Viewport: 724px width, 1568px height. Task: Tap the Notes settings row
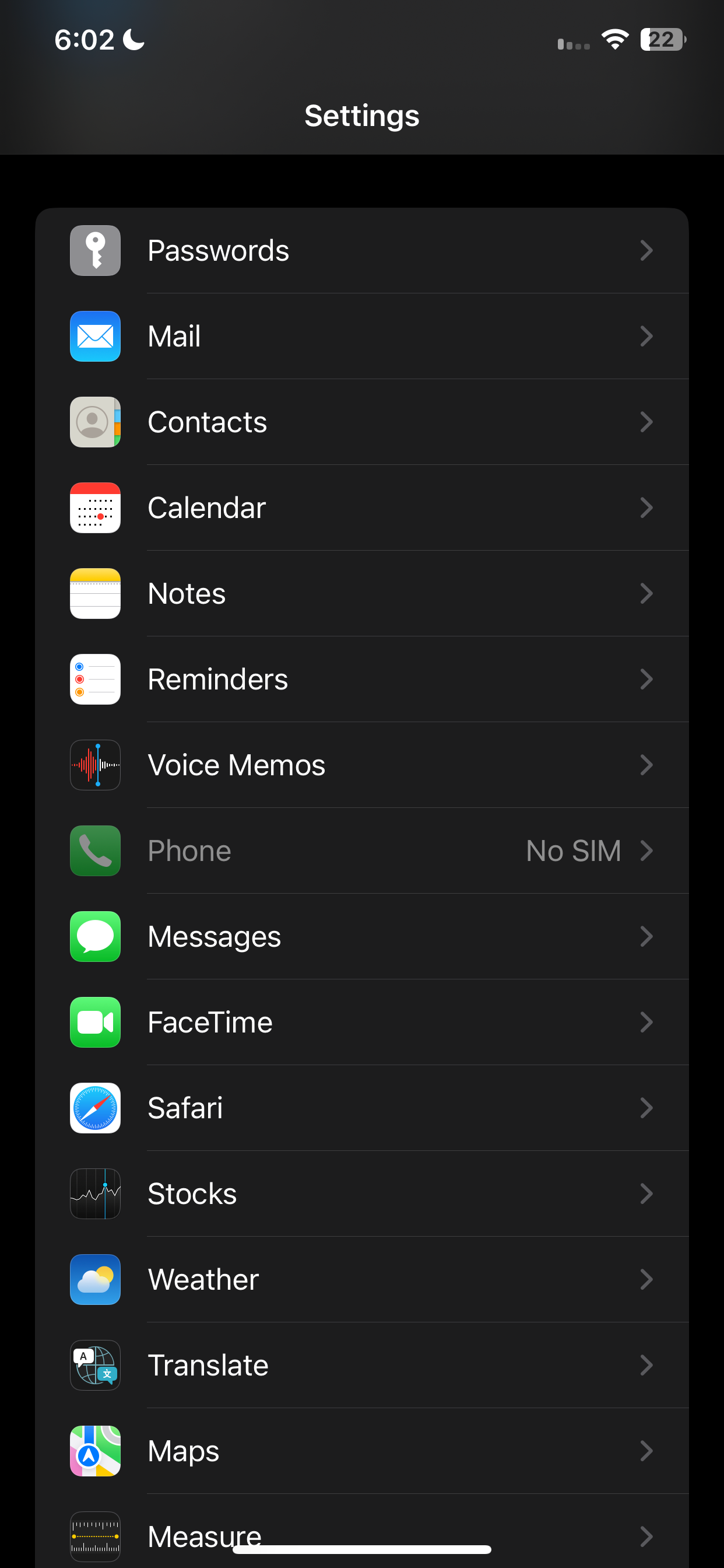[361, 593]
